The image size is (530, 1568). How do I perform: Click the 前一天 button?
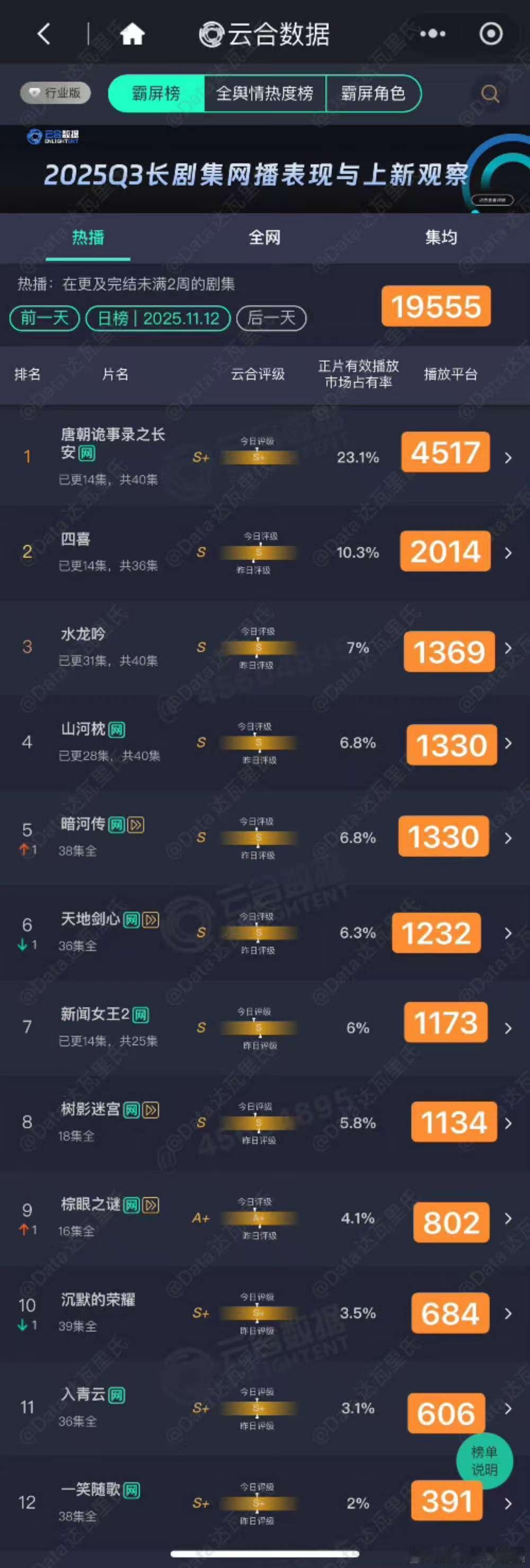[x=43, y=318]
